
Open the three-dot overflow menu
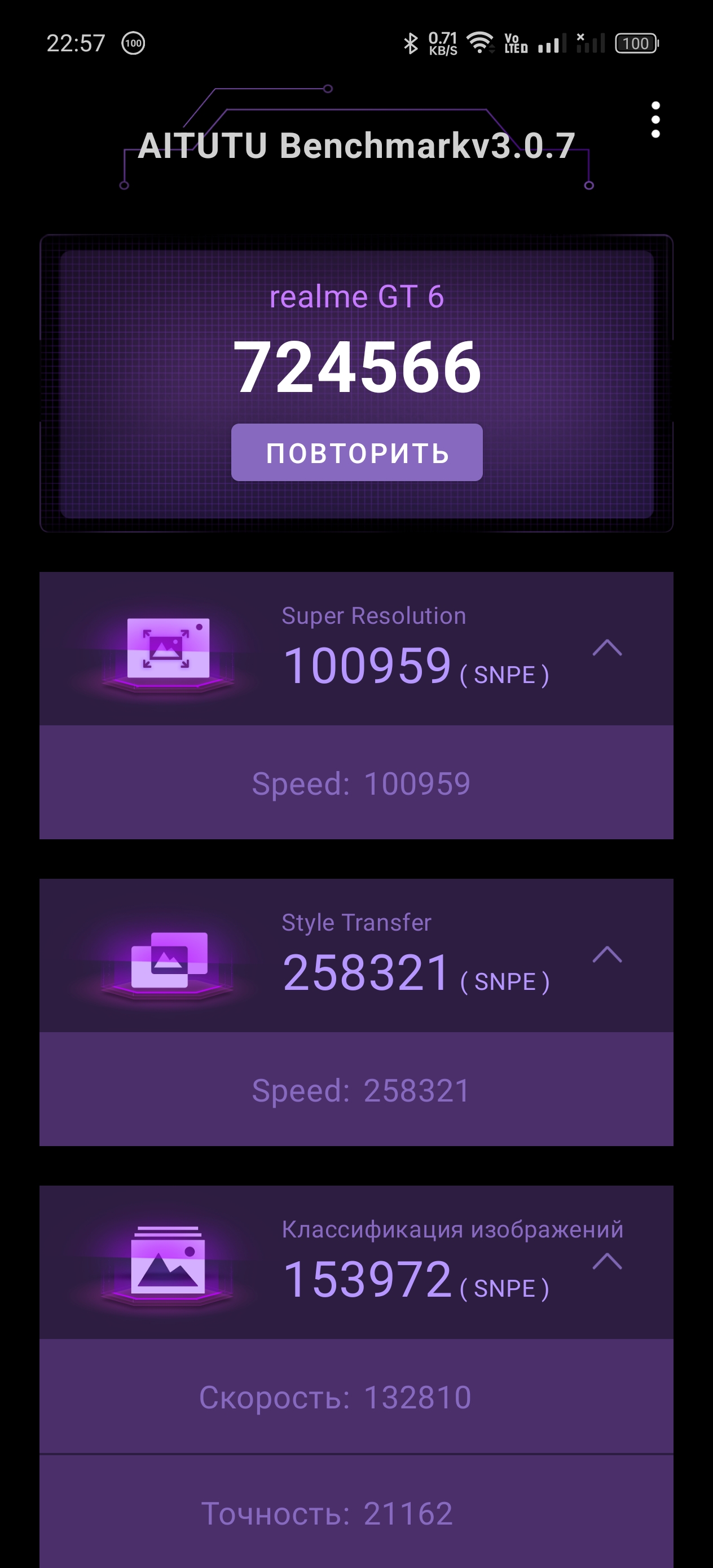(x=655, y=120)
